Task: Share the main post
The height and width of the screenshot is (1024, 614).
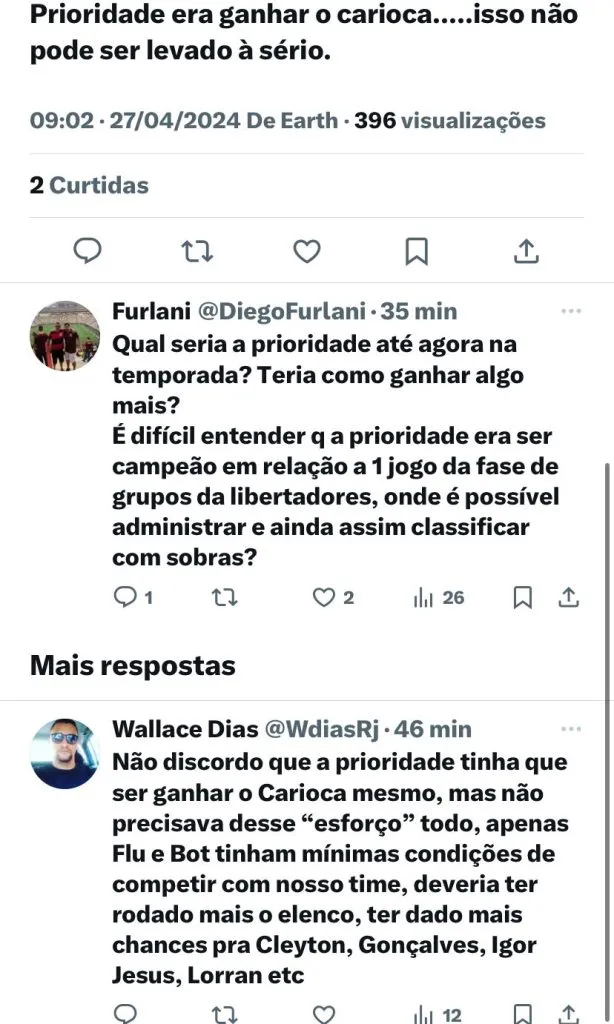Action: (x=526, y=251)
